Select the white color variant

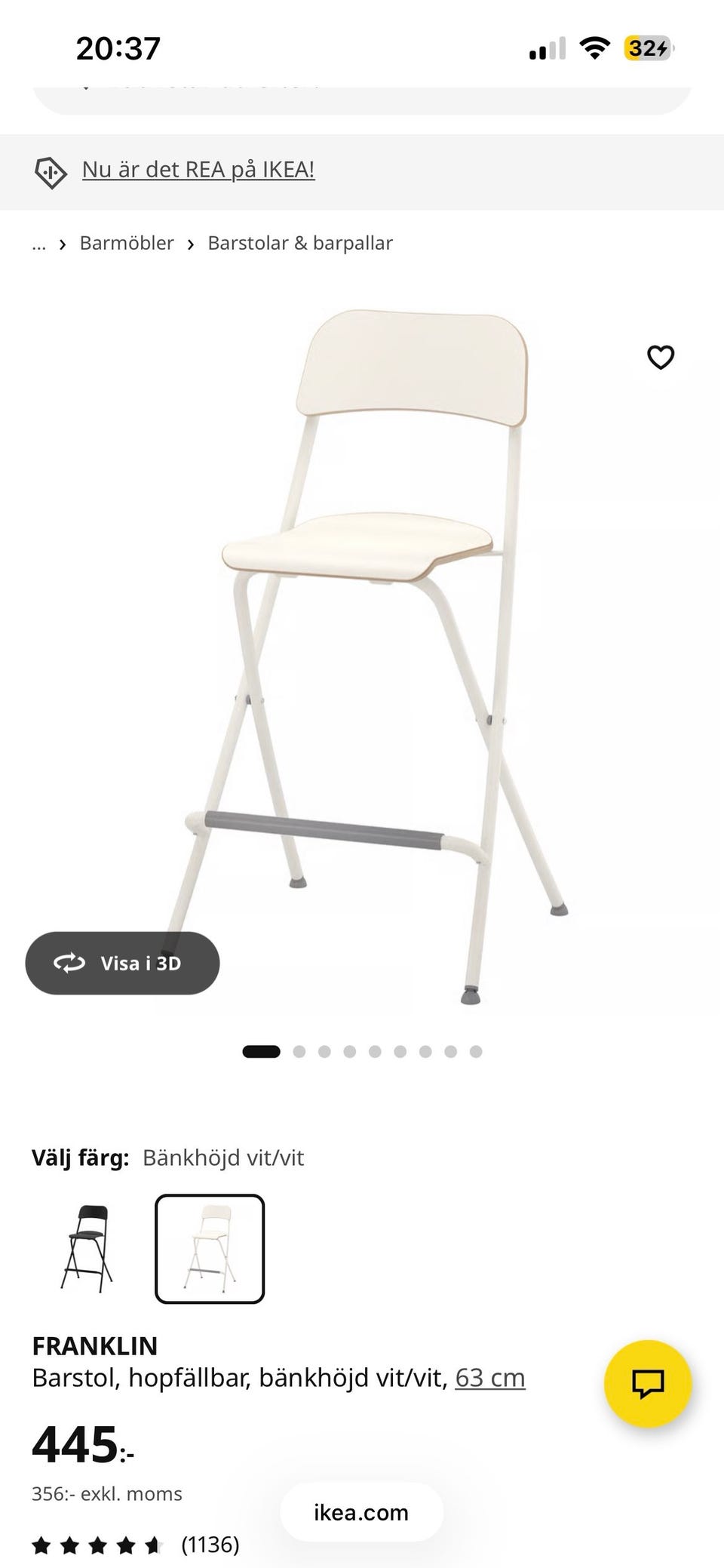pyautogui.click(x=210, y=1249)
